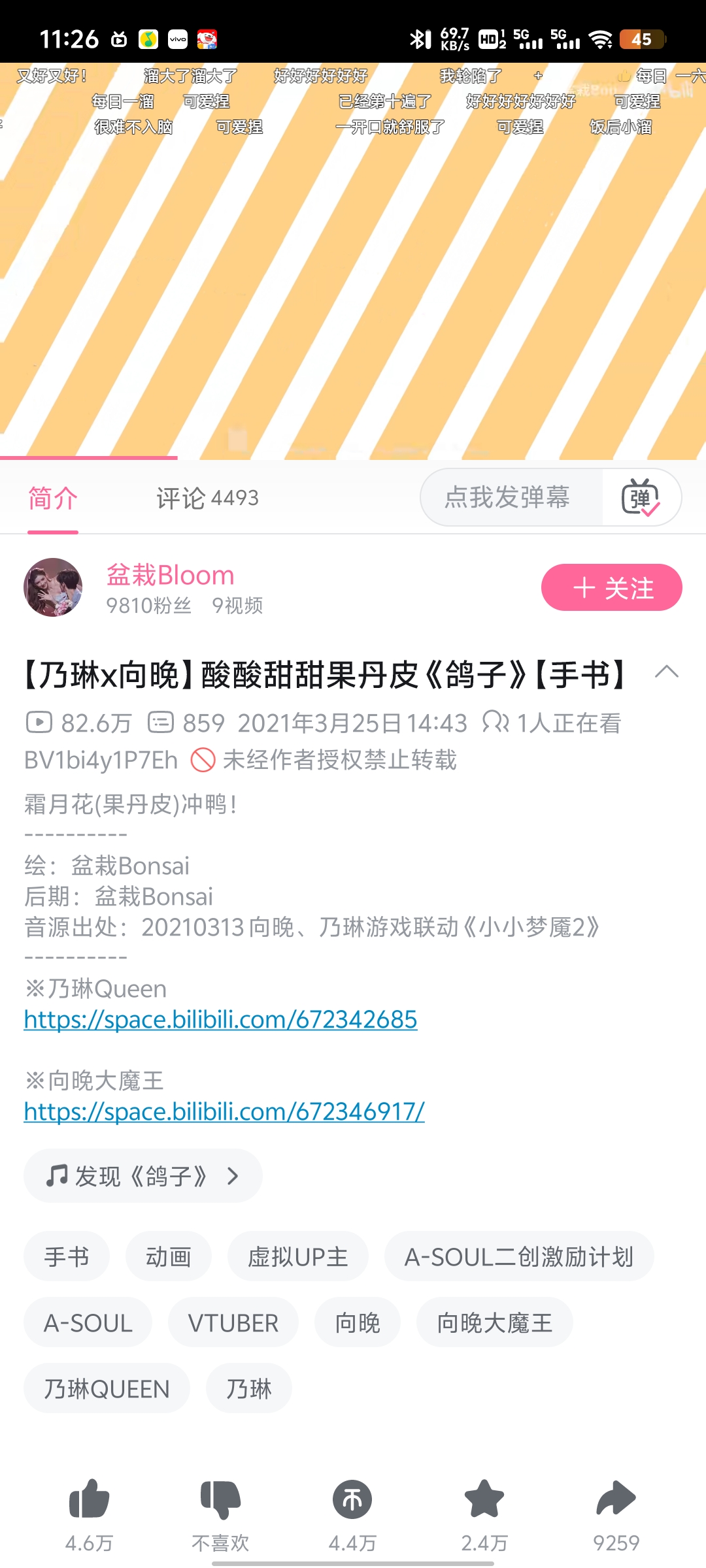Add this video to favorites with the star

click(x=484, y=1500)
